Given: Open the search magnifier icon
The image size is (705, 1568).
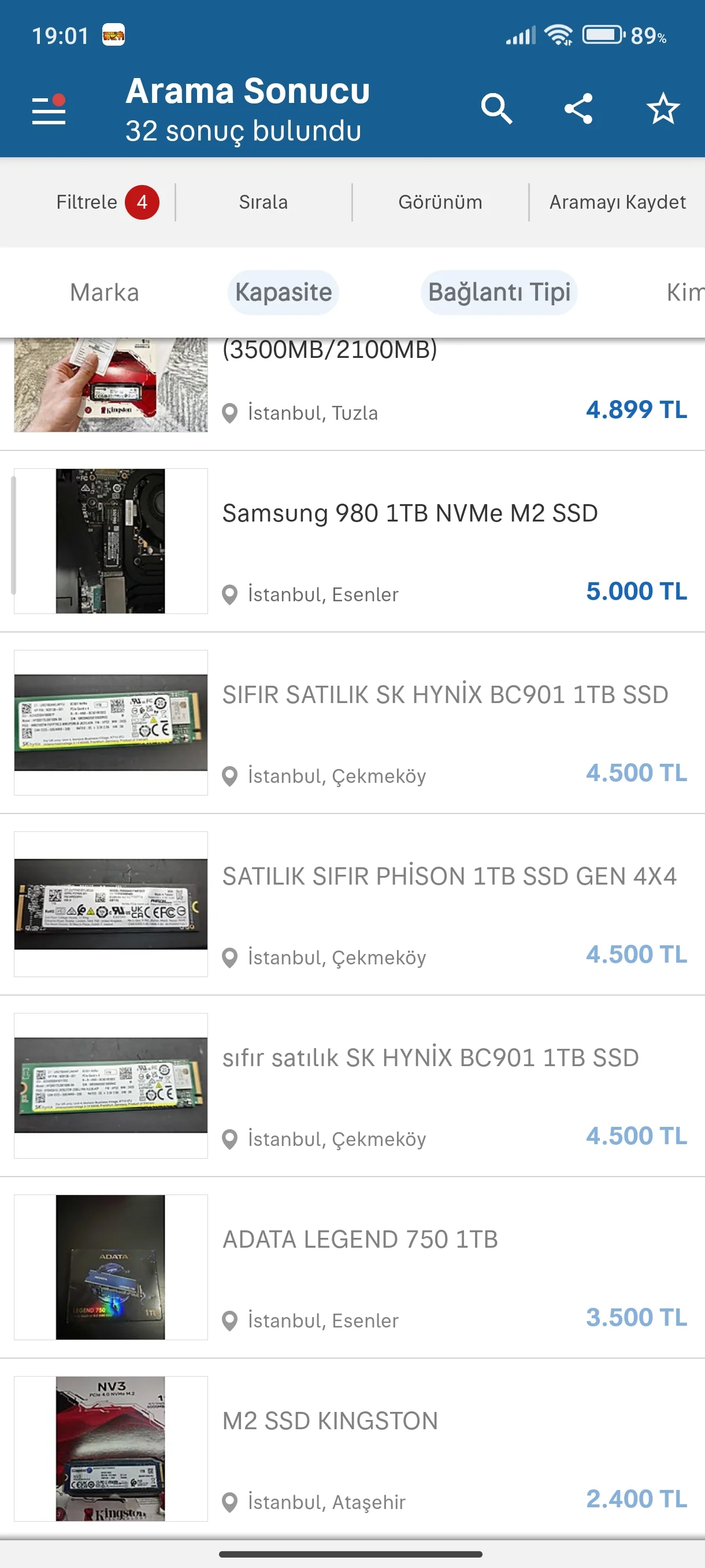Looking at the screenshot, I should pos(496,110).
